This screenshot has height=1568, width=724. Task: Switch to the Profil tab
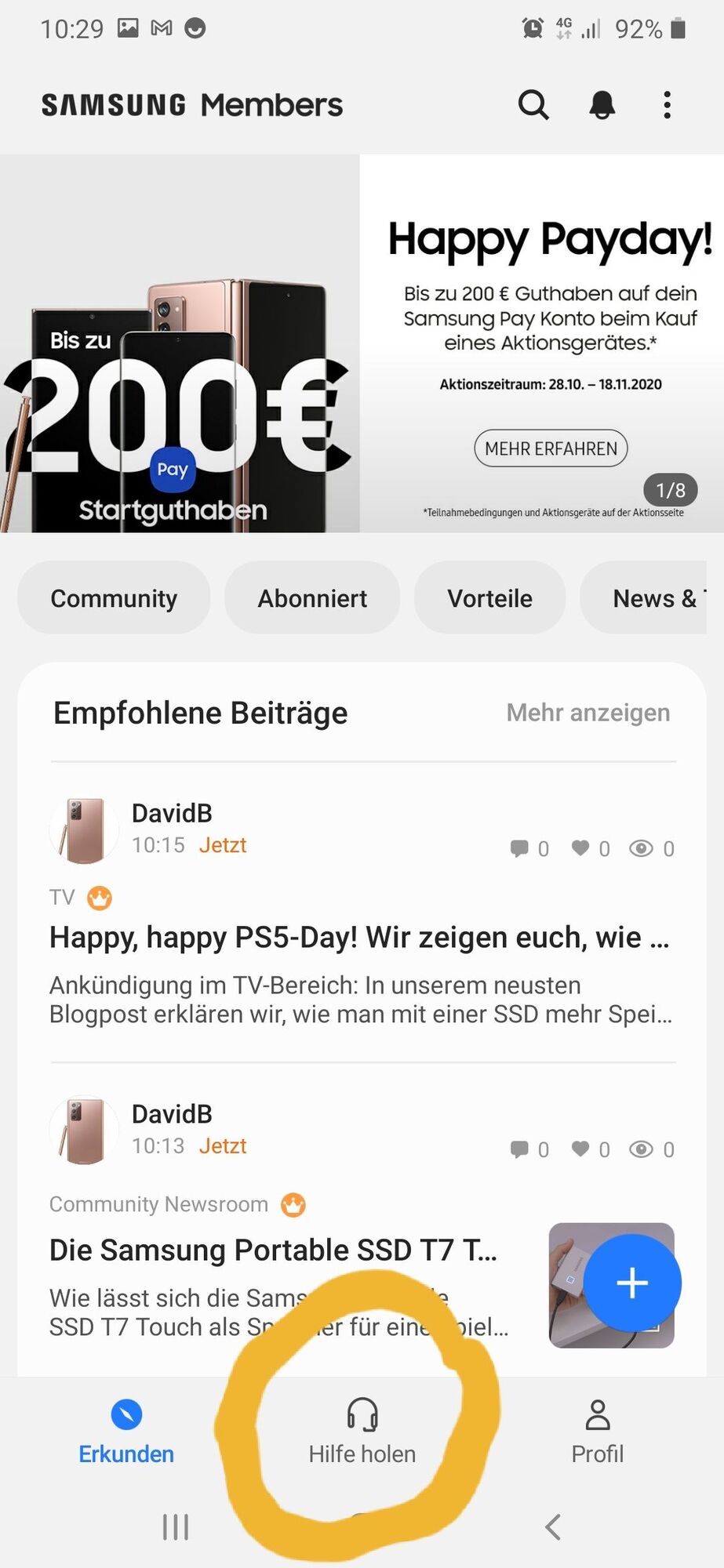(x=597, y=1432)
